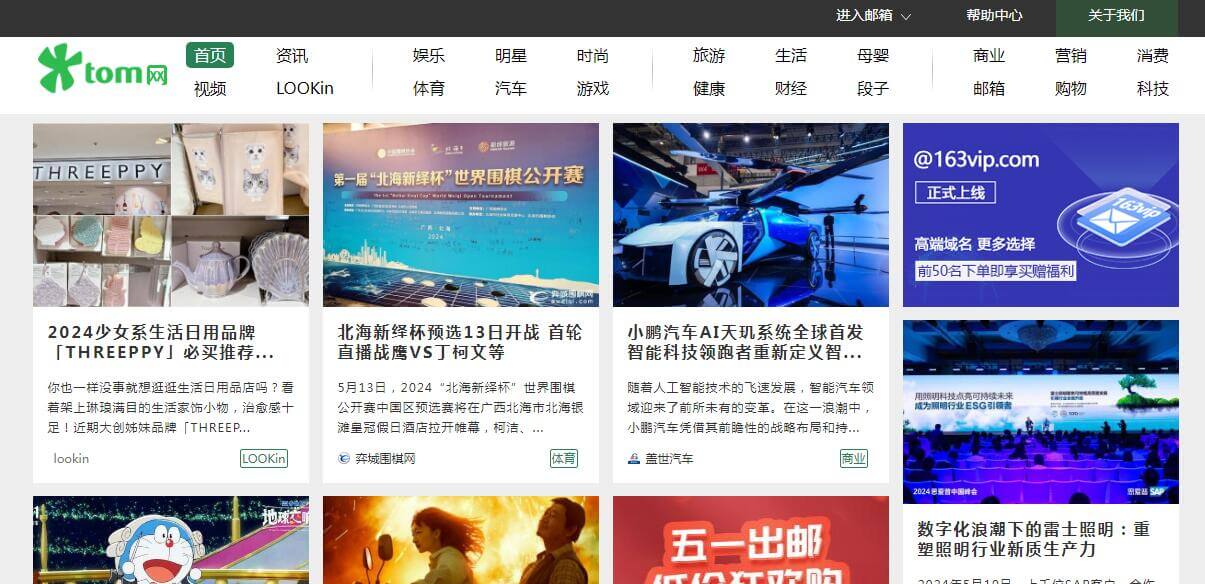The height and width of the screenshot is (584, 1205).
Task: Open the 北海新绎杯预选 article
Action: pyautogui.click(x=460, y=342)
